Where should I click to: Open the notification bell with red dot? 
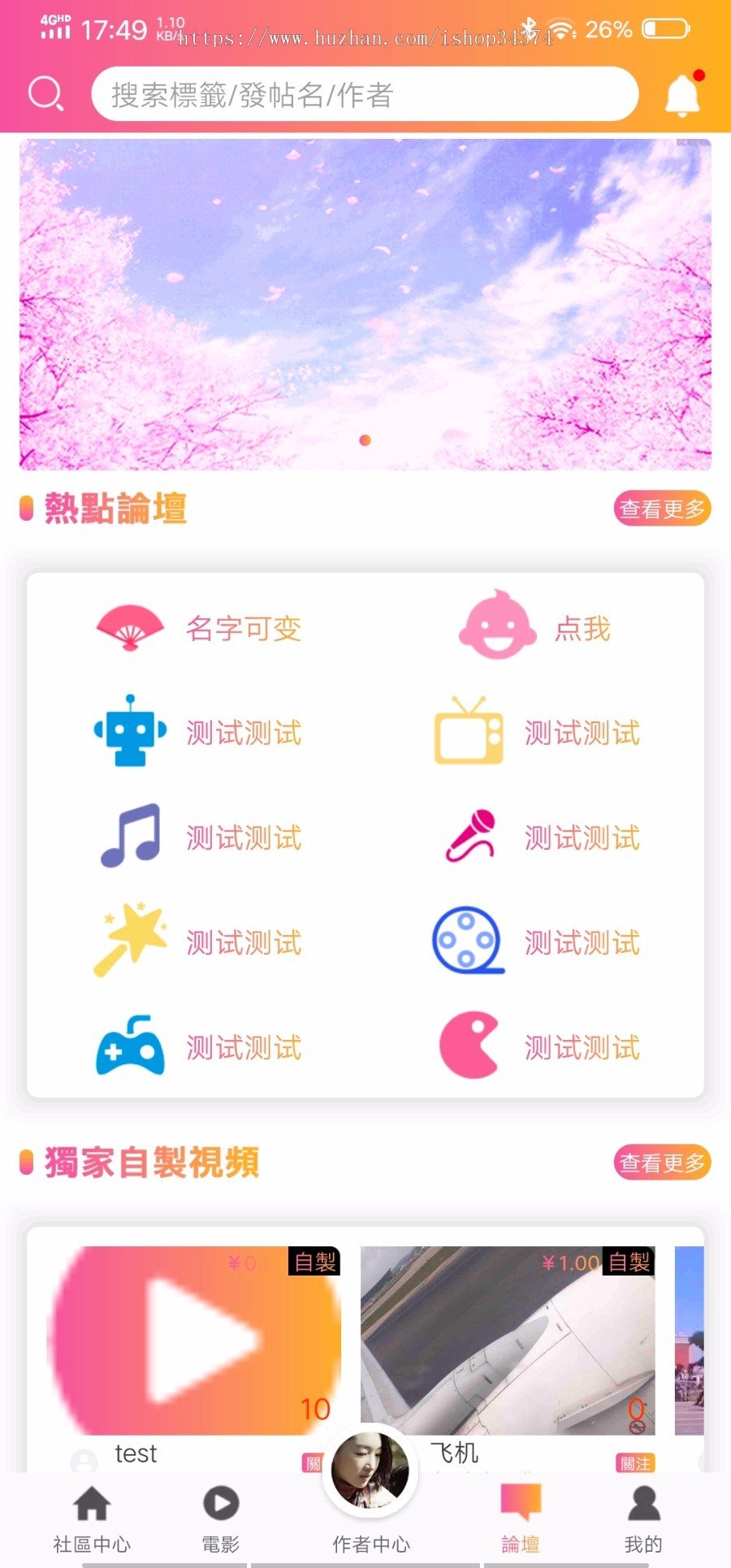[x=682, y=93]
